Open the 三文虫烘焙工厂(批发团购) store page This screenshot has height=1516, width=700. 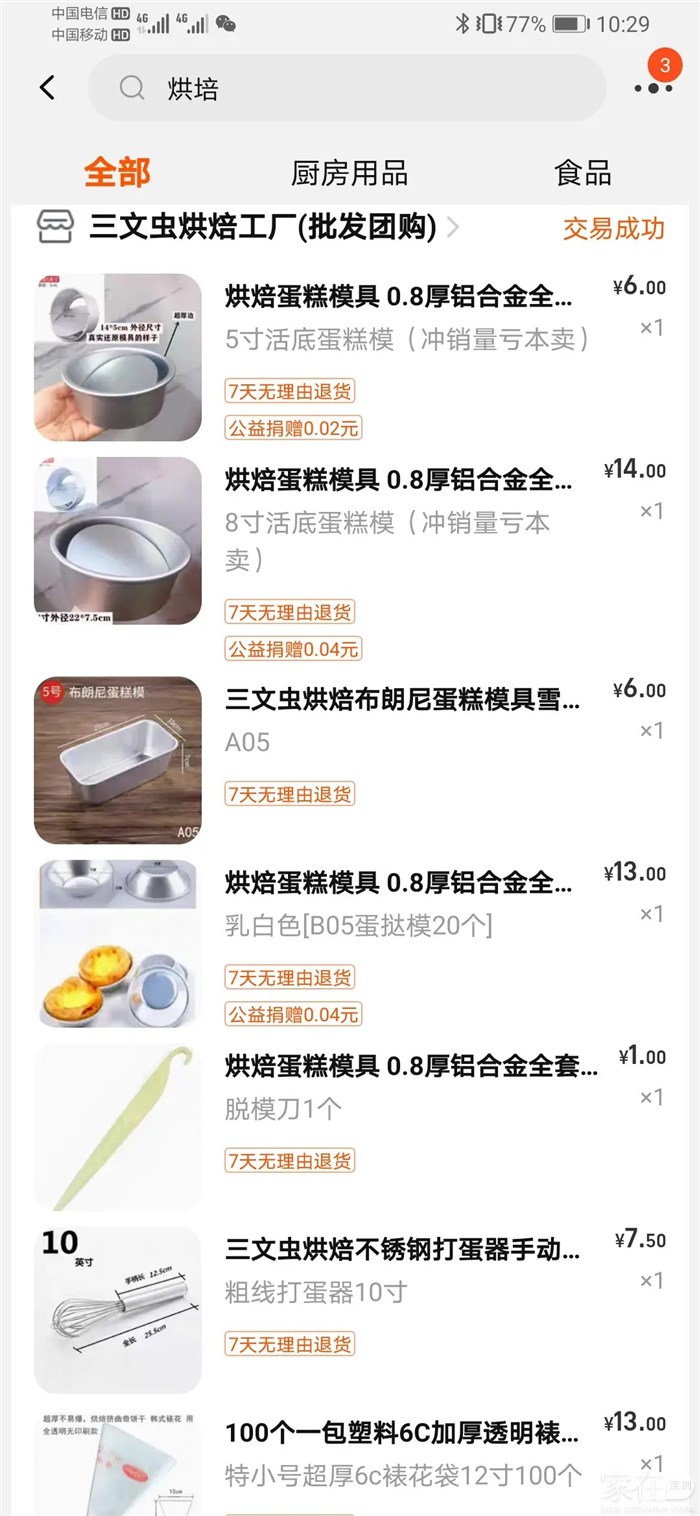[263, 228]
